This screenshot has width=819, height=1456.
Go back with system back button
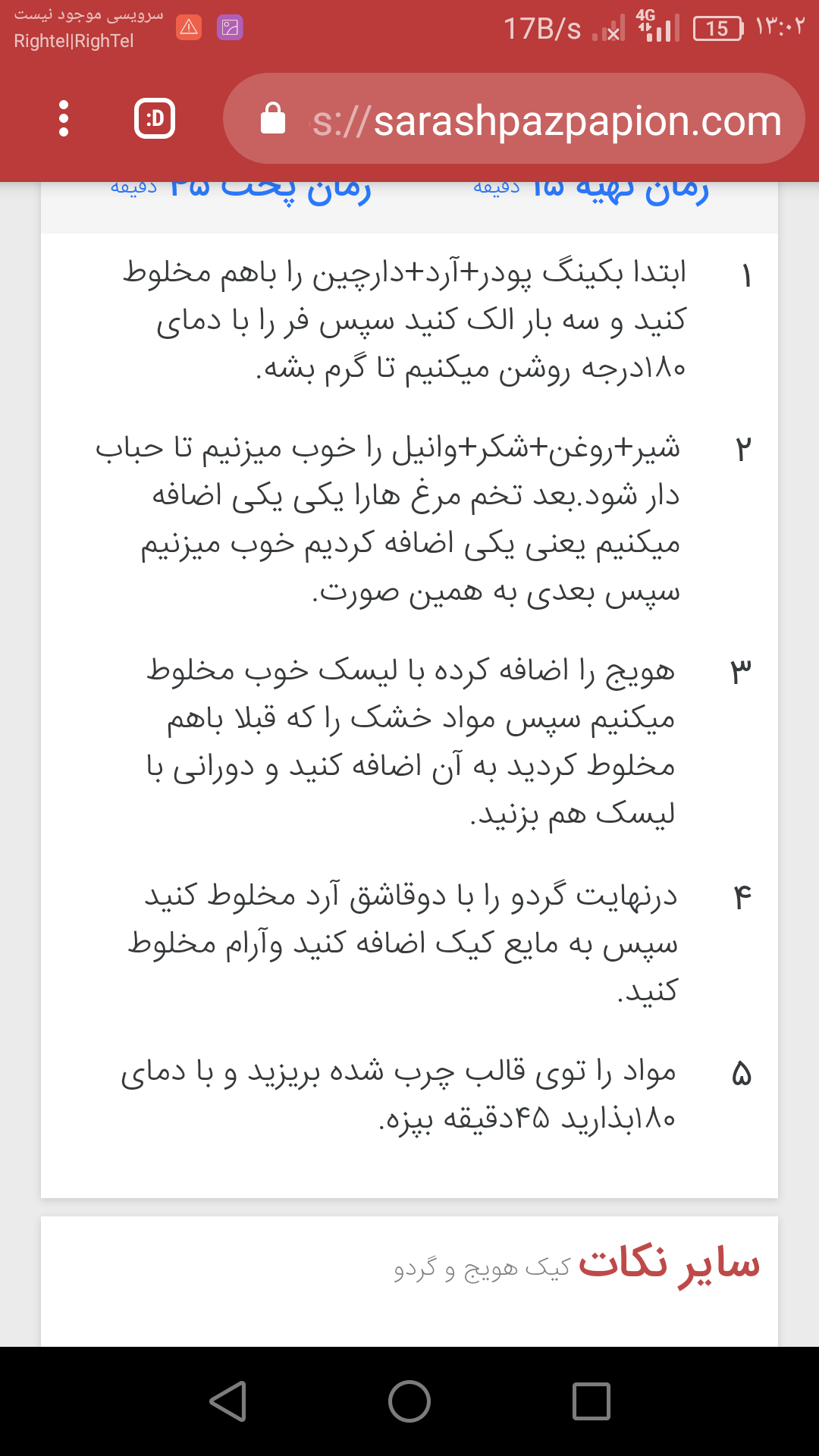click(228, 1401)
